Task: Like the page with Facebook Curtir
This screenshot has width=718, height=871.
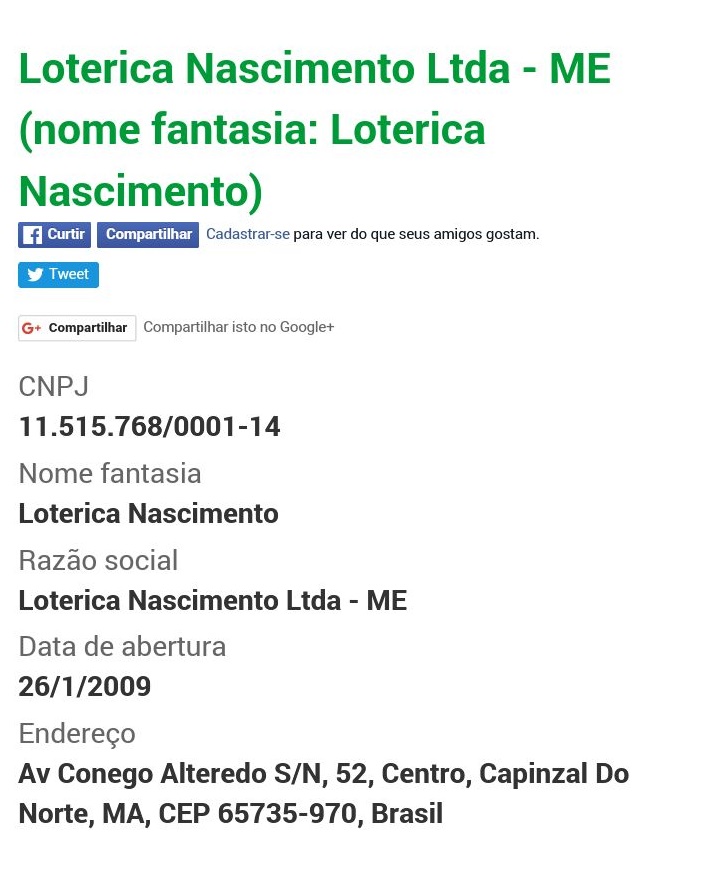Action: pos(54,235)
